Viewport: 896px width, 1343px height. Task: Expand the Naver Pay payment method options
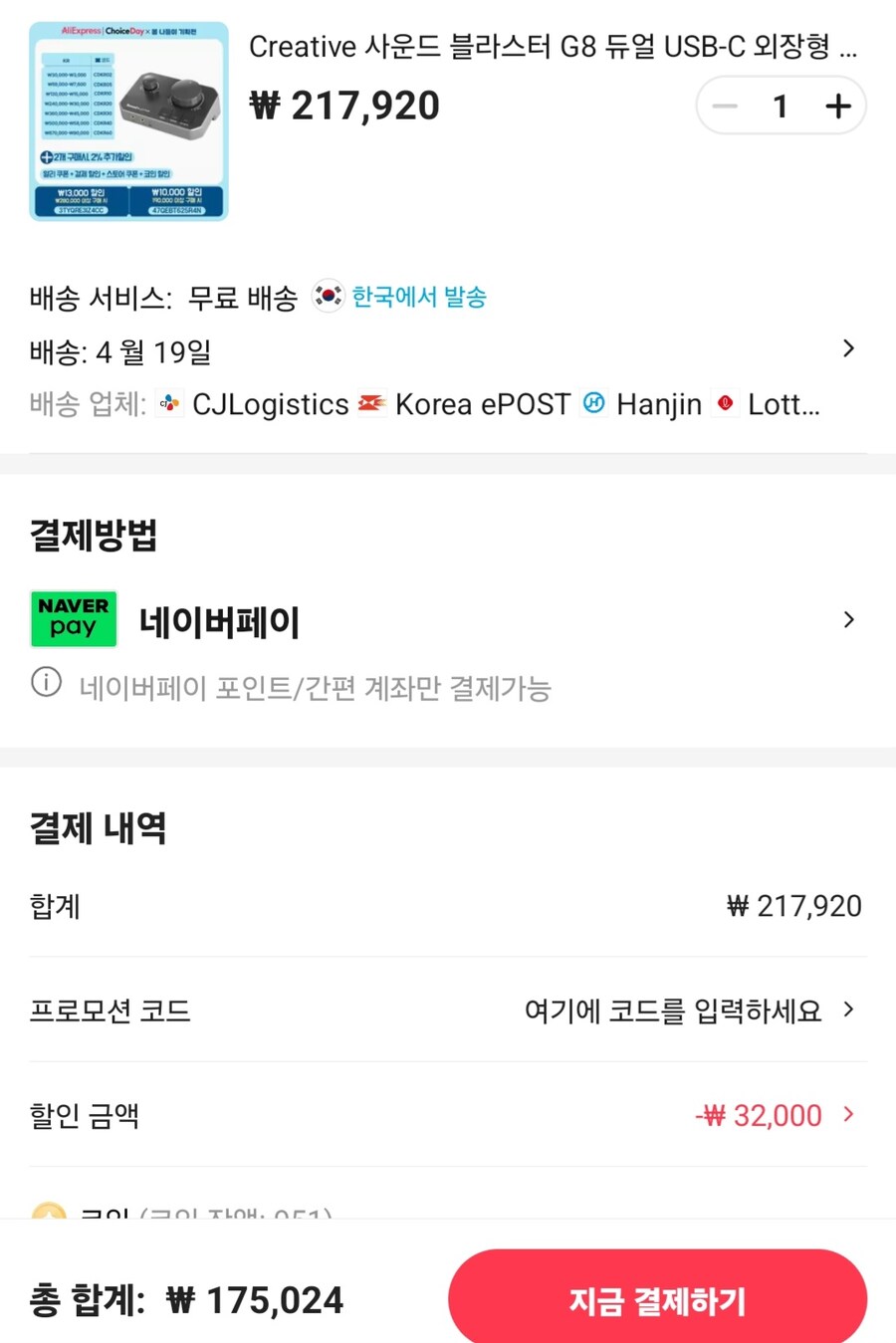point(848,619)
